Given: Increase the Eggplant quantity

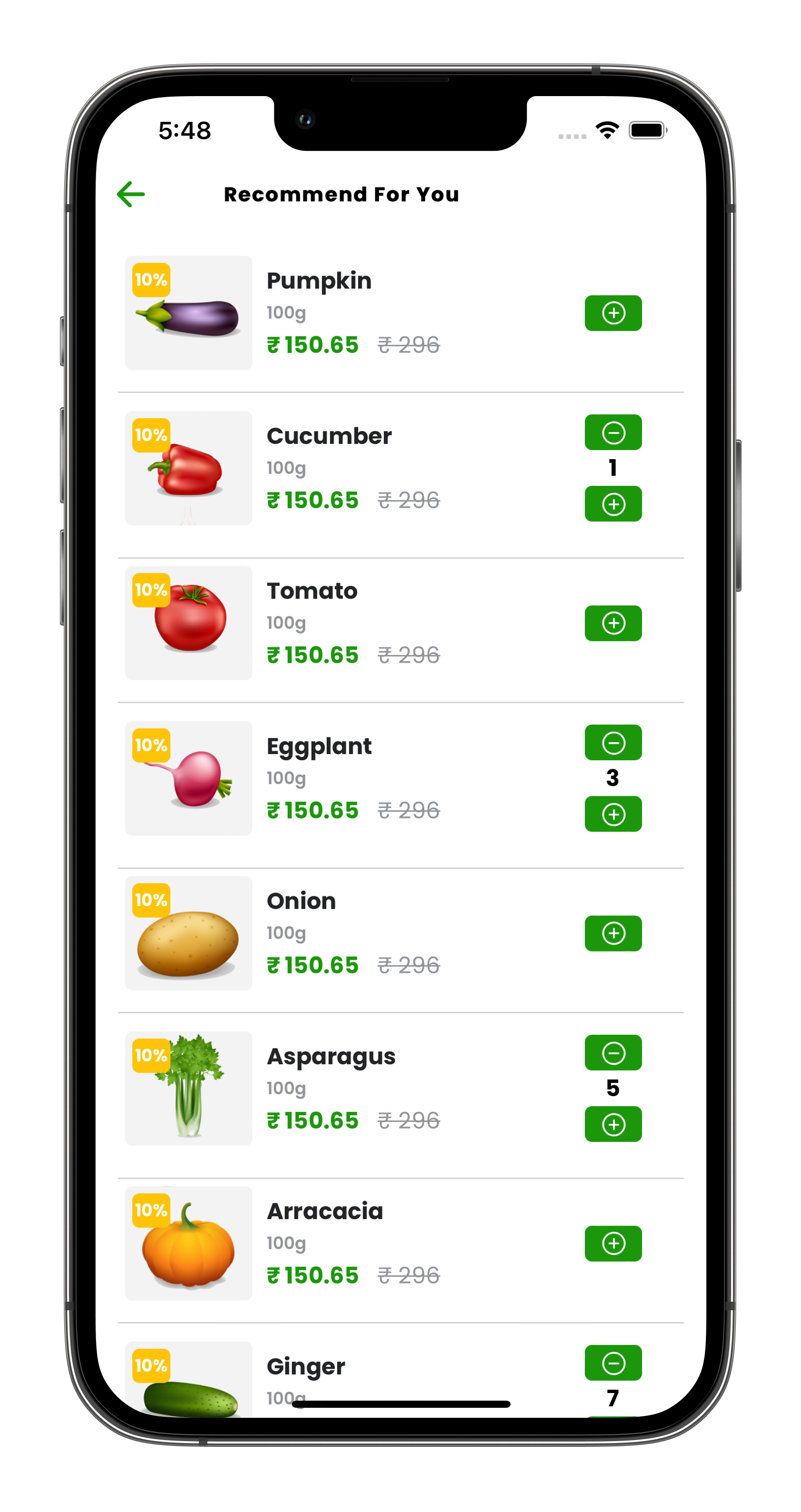Looking at the screenshot, I should pos(613,814).
